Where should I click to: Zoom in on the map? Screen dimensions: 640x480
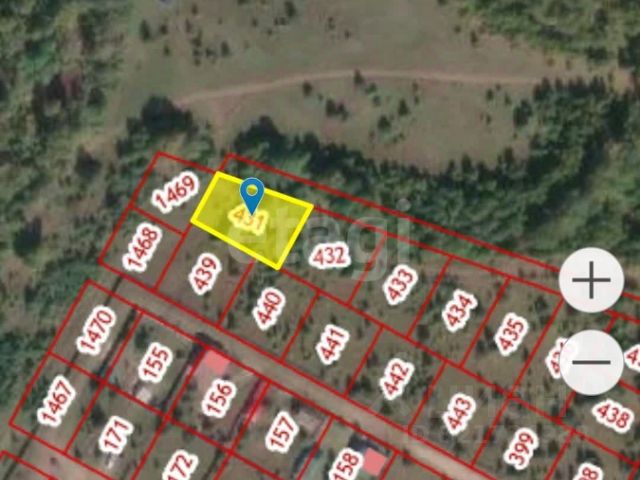coord(591,281)
